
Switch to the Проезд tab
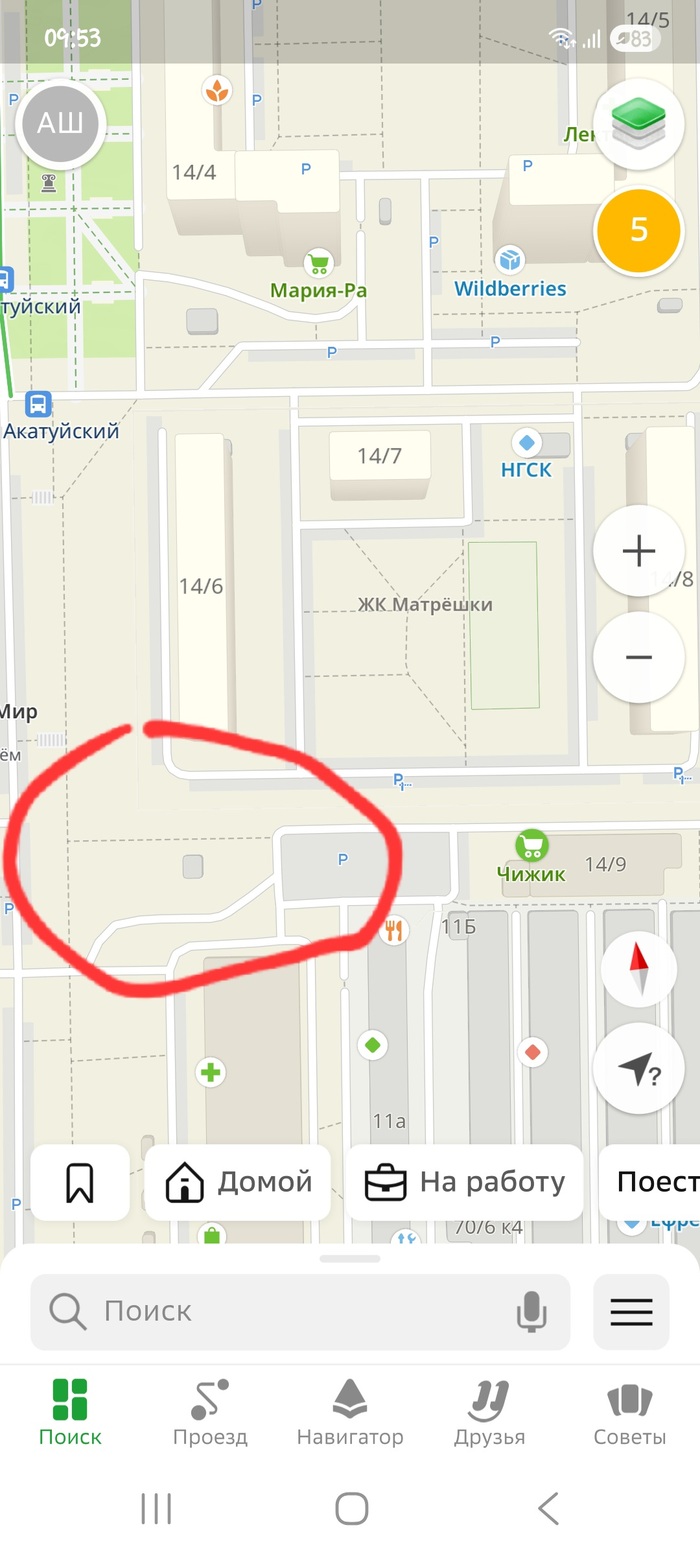click(x=210, y=1412)
